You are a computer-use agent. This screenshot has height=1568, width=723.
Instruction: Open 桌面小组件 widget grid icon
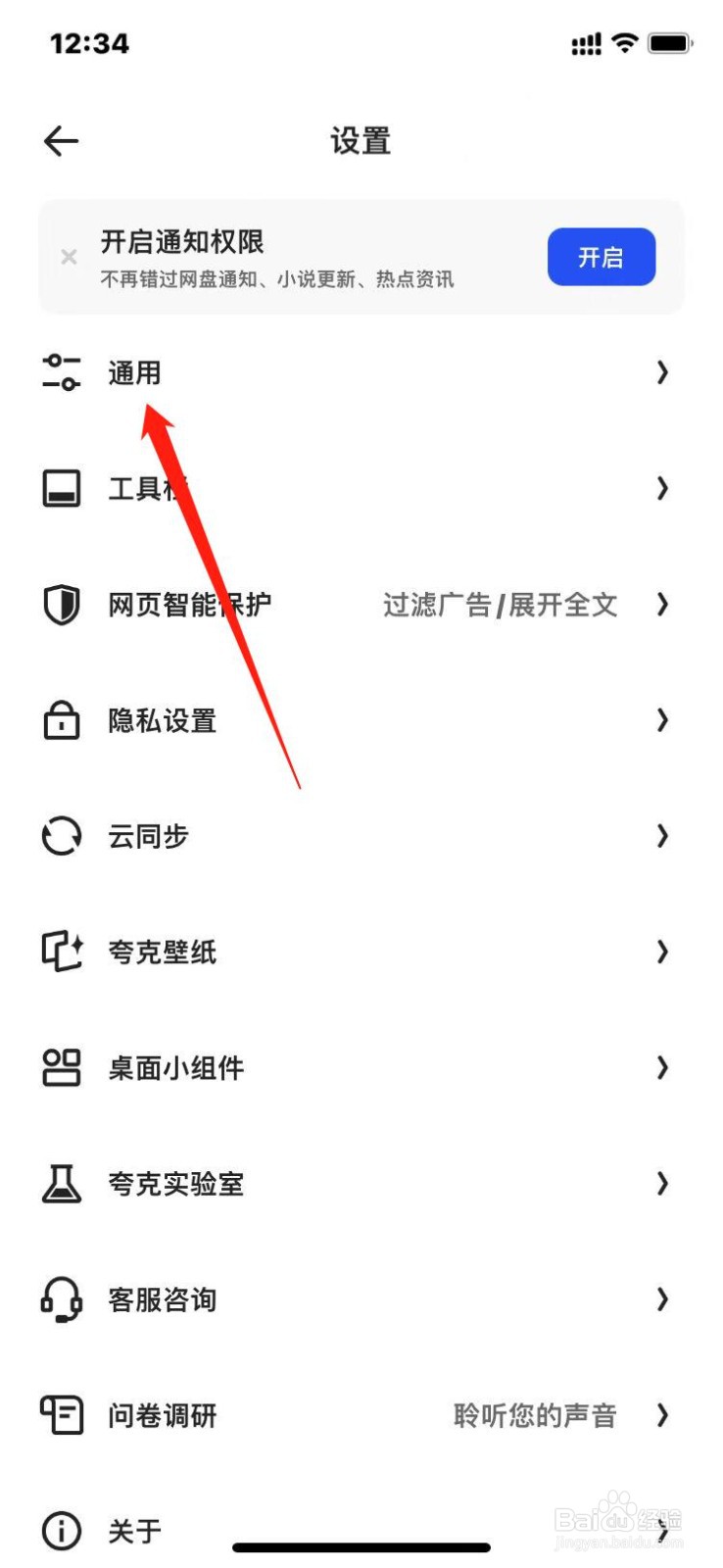click(x=61, y=1068)
